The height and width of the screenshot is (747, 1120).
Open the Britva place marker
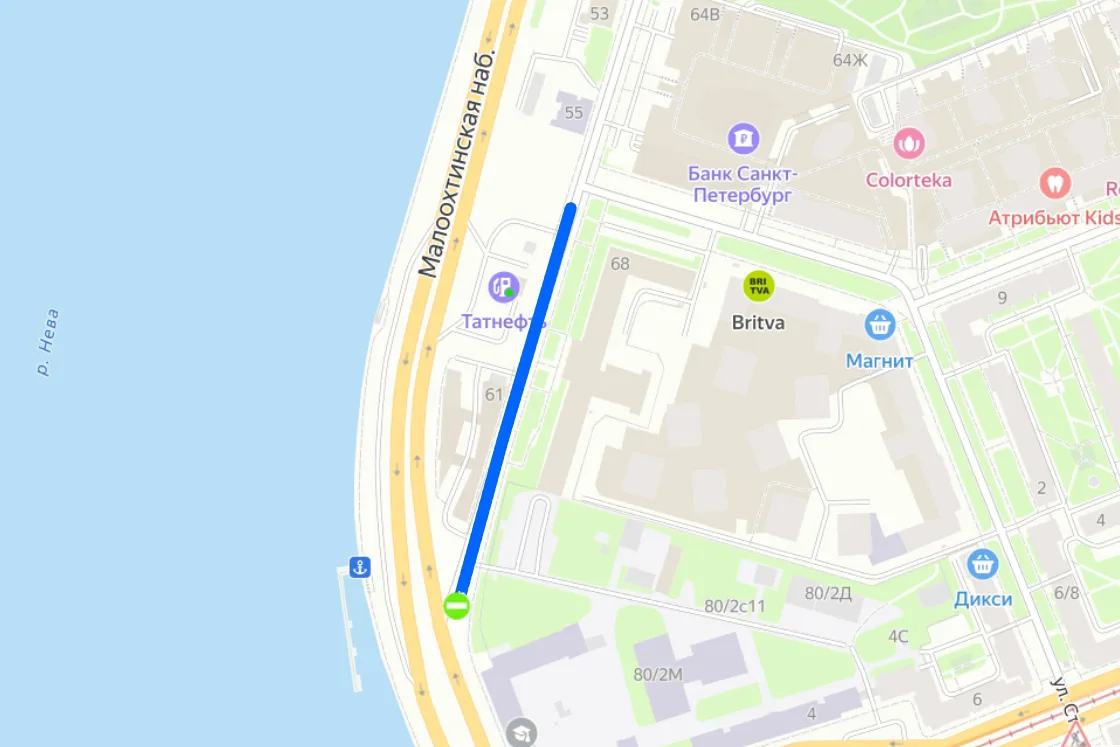(x=759, y=286)
